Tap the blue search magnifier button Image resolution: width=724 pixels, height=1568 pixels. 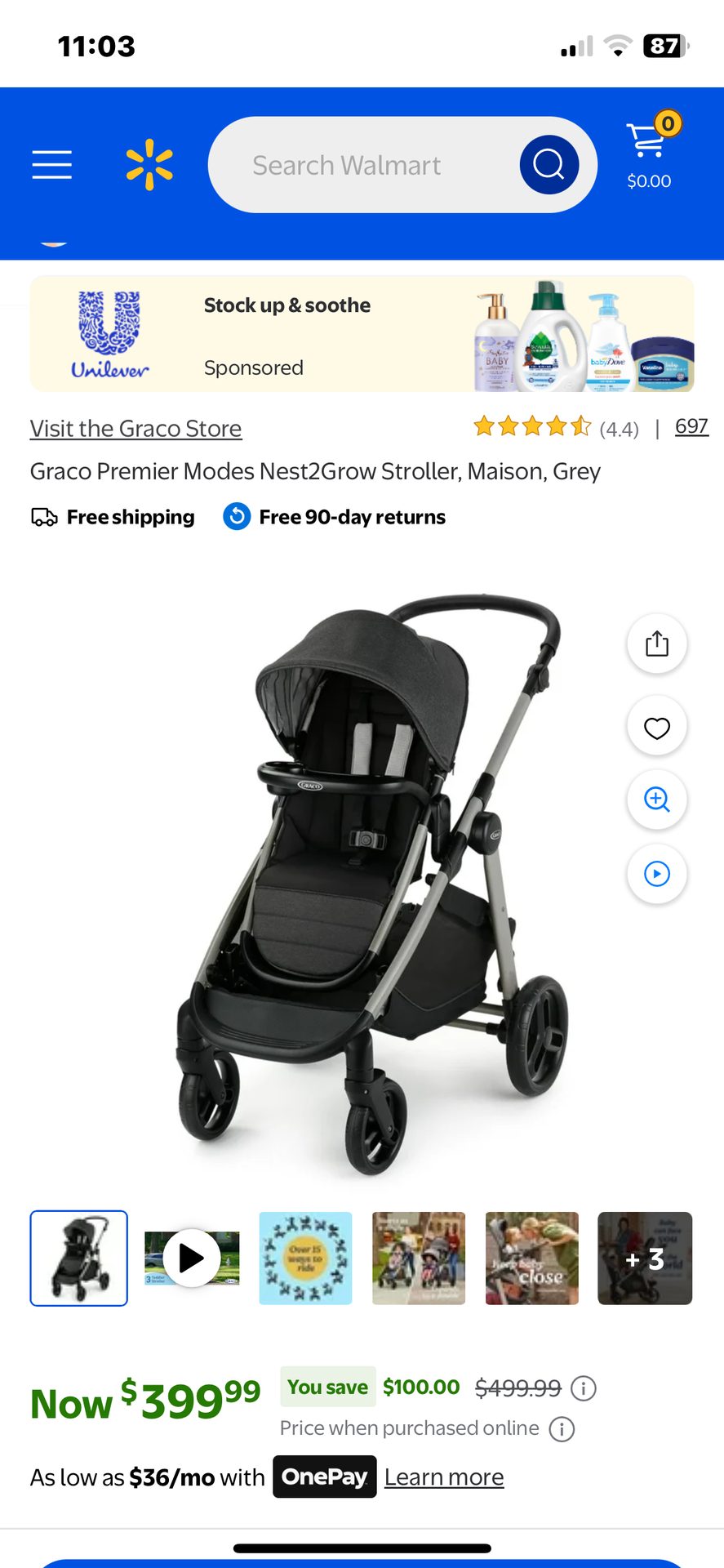tap(549, 165)
